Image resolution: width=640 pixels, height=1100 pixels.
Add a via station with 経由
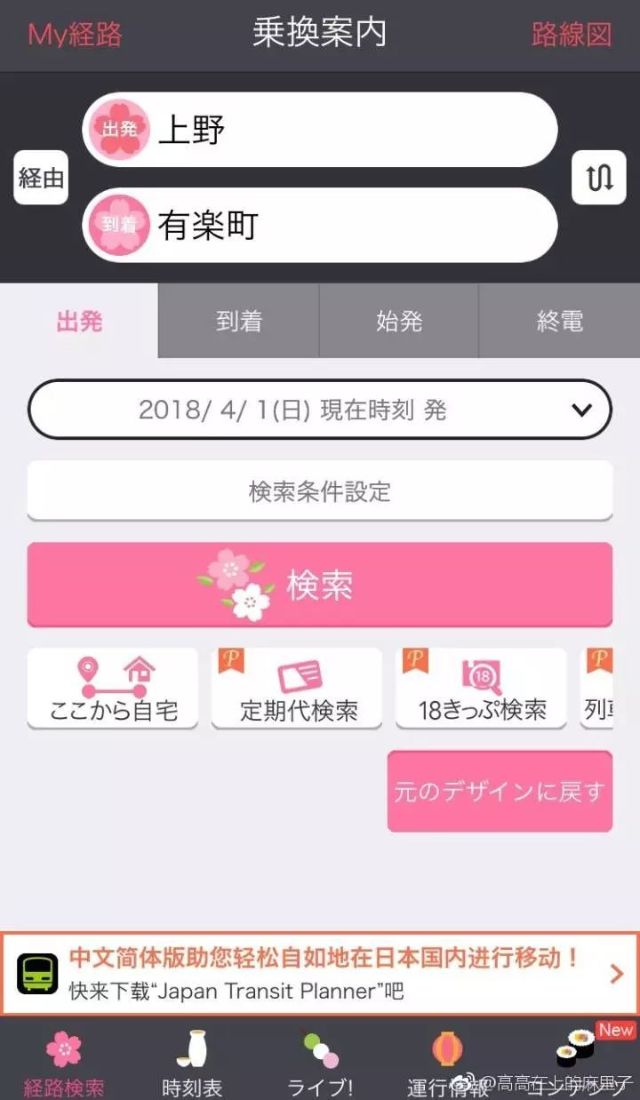coord(41,178)
